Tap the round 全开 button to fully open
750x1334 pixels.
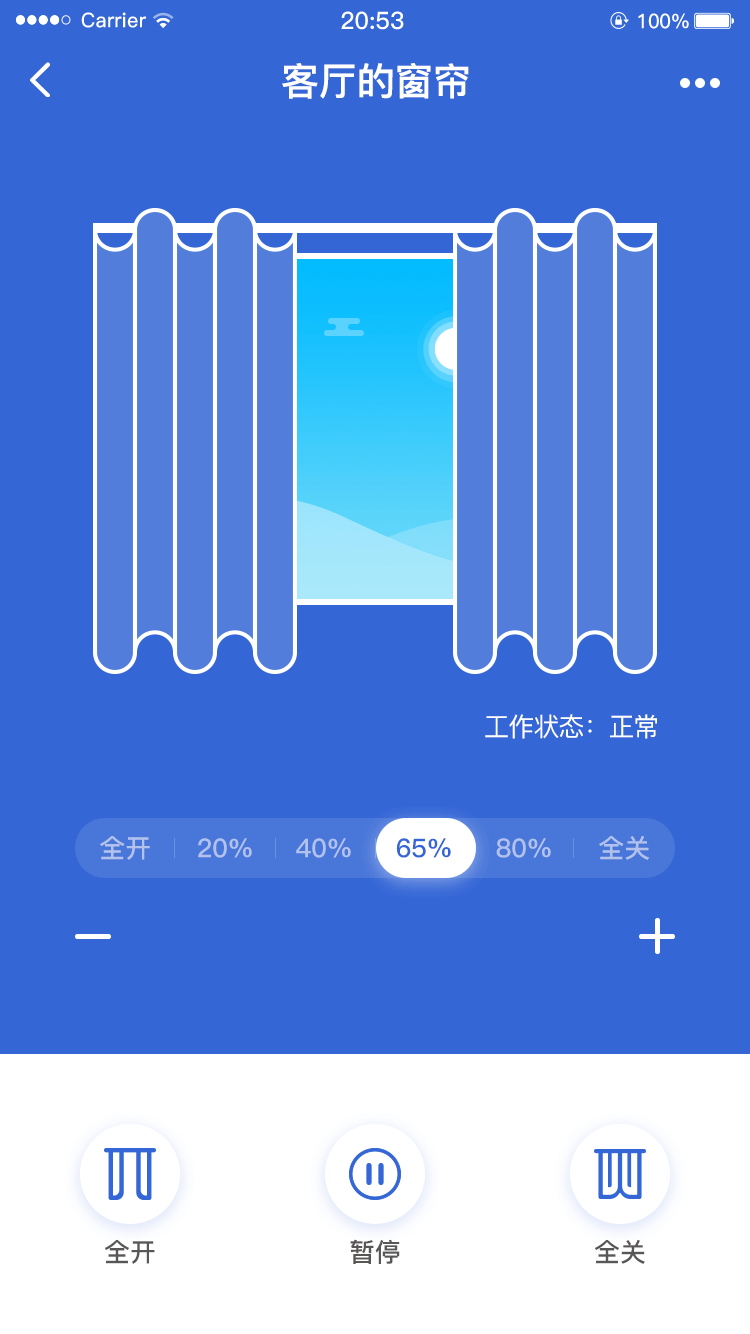pyautogui.click(x=130, y=1174)
